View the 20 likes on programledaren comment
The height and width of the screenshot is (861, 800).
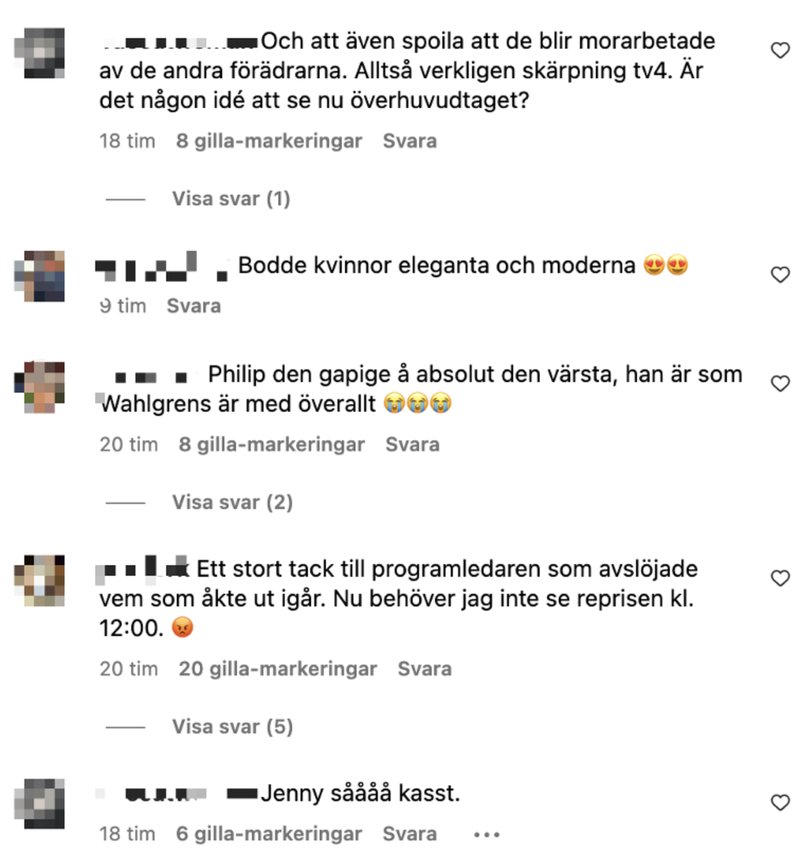tap(277, 668)
